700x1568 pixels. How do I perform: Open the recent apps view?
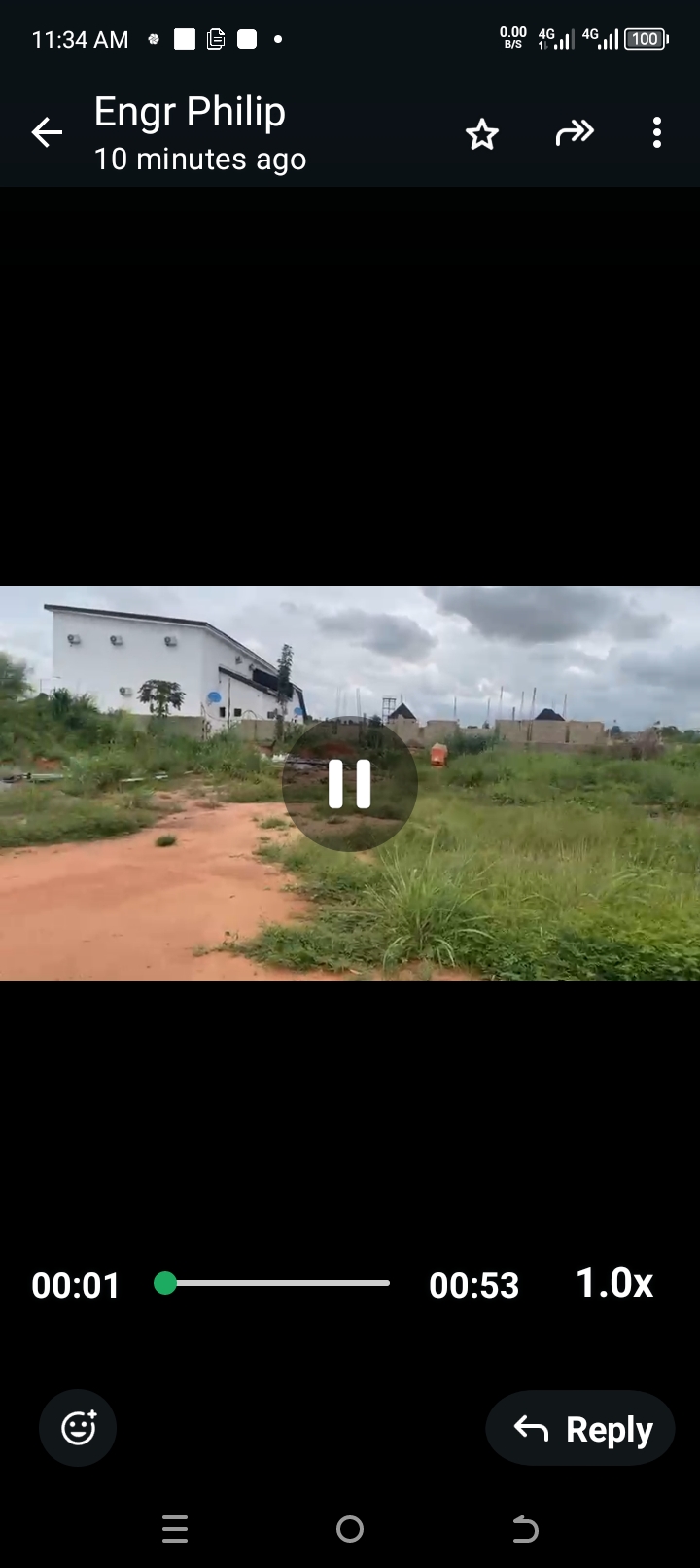(x=175, y=1529)
